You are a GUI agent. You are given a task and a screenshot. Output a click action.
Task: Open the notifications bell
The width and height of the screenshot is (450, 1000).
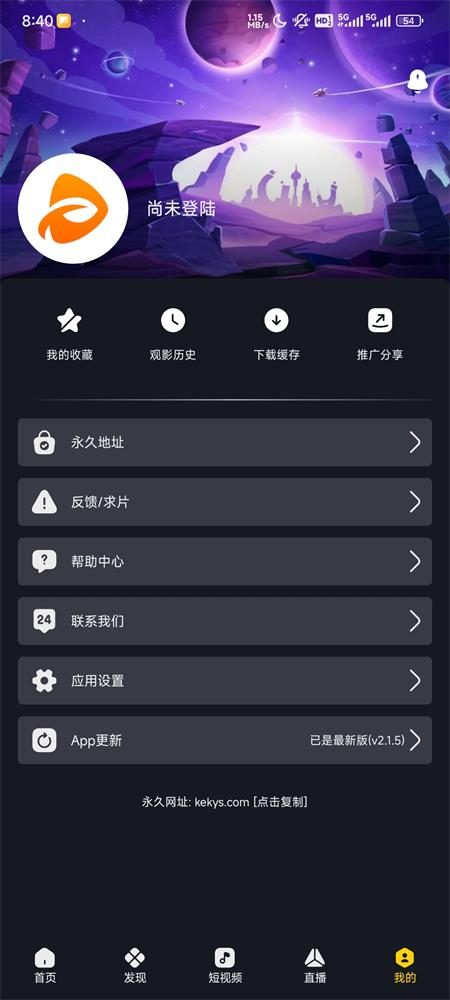point(417,81)
